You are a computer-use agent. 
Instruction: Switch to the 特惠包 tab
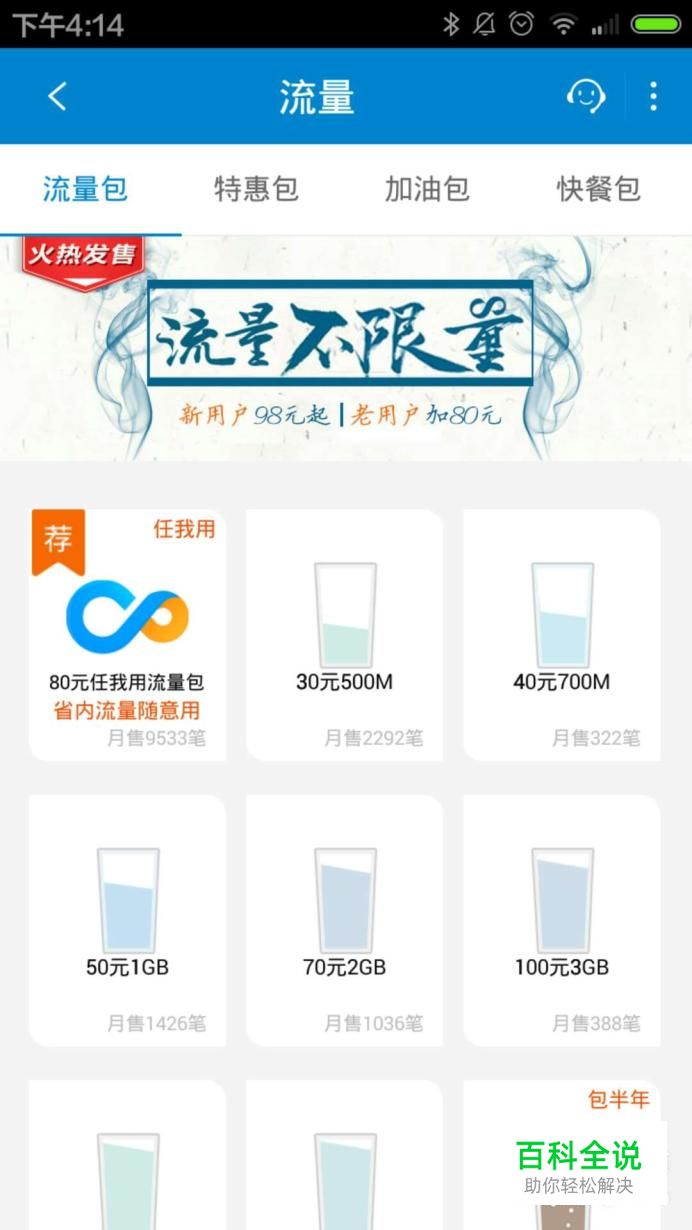tap(256, 189)
